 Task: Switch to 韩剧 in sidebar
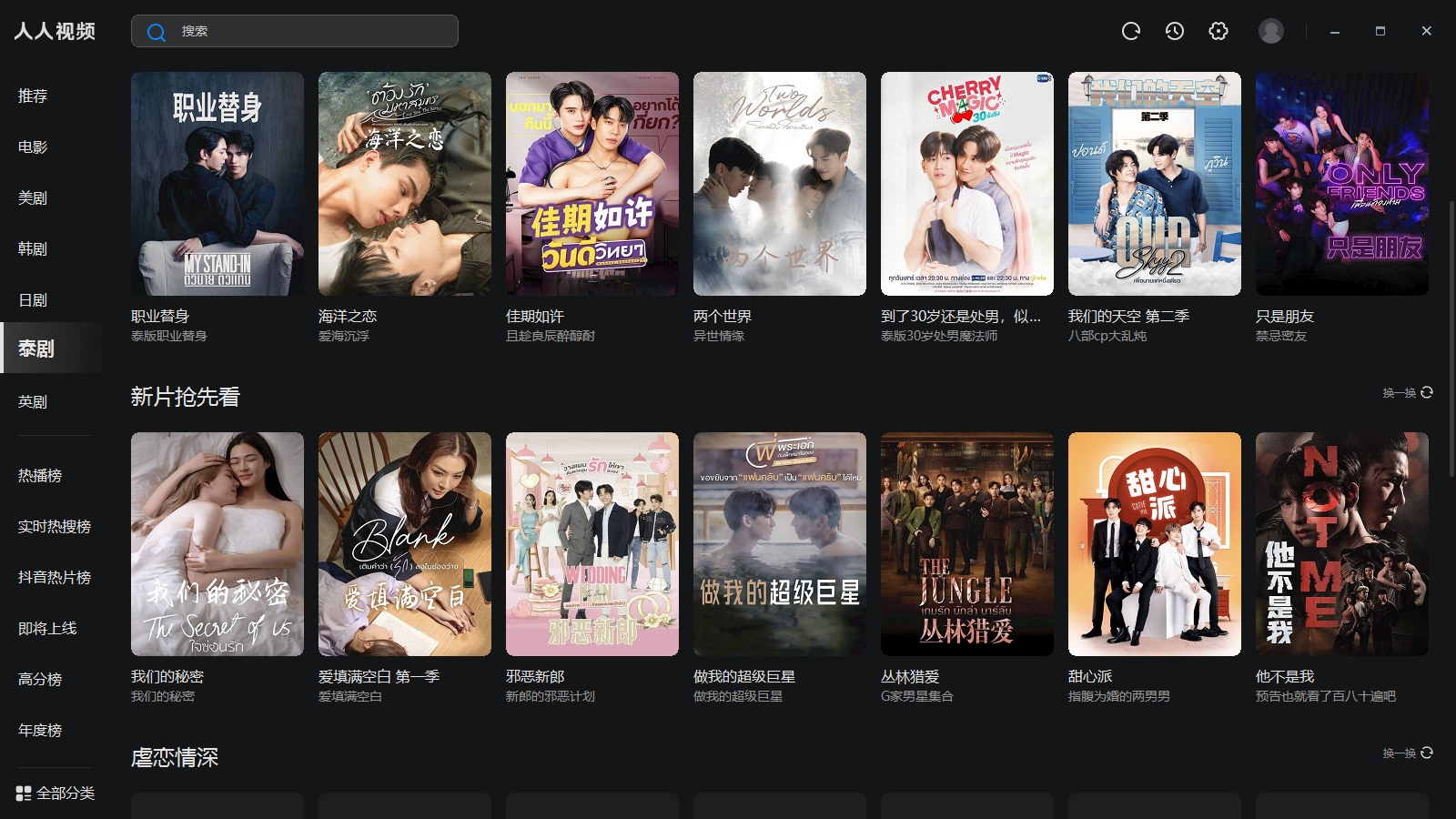[x=33, y=248]
